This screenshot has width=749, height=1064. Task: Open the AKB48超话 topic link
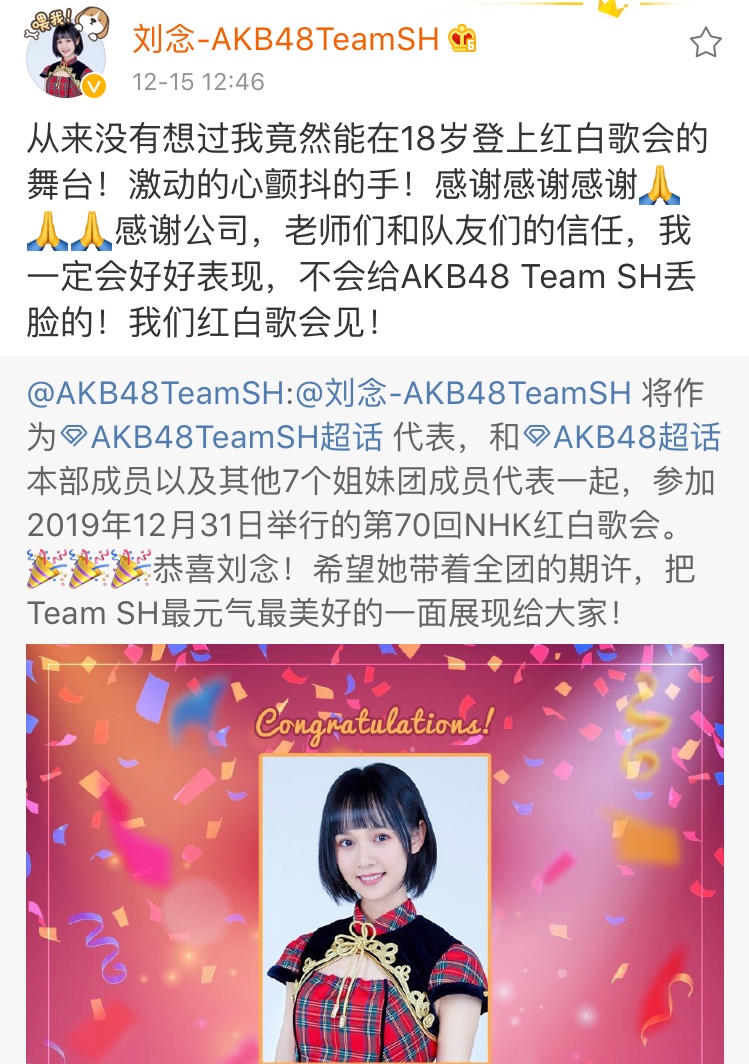[x=623, y=437]
